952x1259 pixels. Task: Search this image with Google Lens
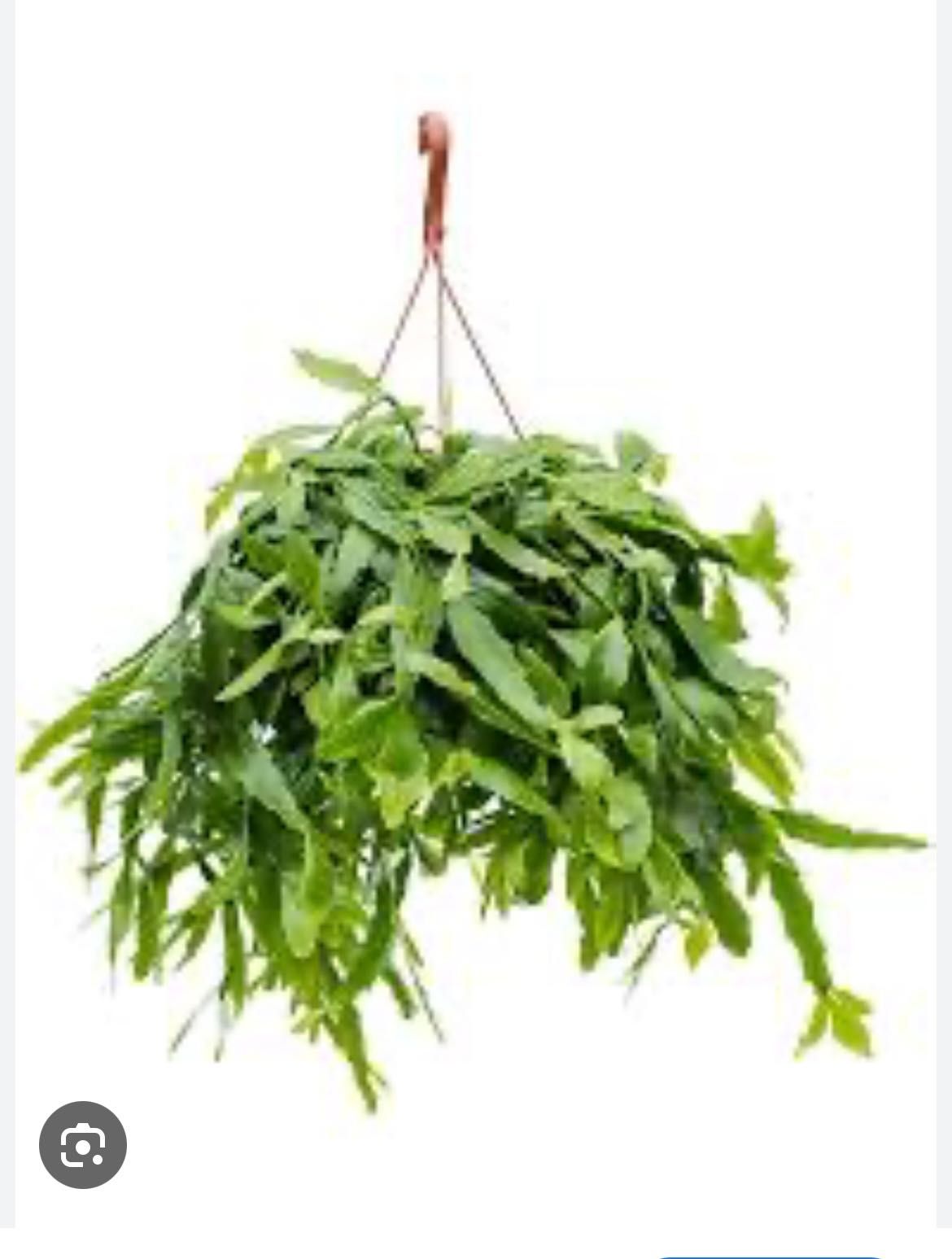click(x=83, y=1145)
